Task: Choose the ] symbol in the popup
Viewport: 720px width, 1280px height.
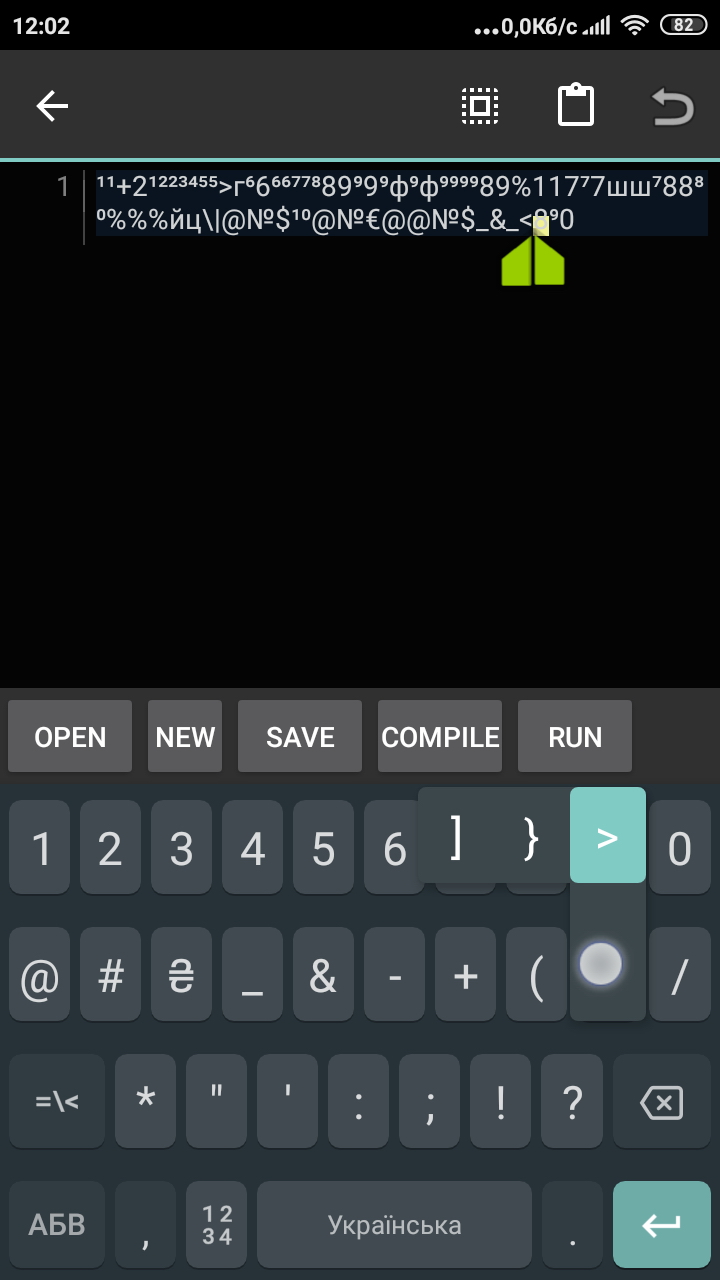Action: (456, 838)
